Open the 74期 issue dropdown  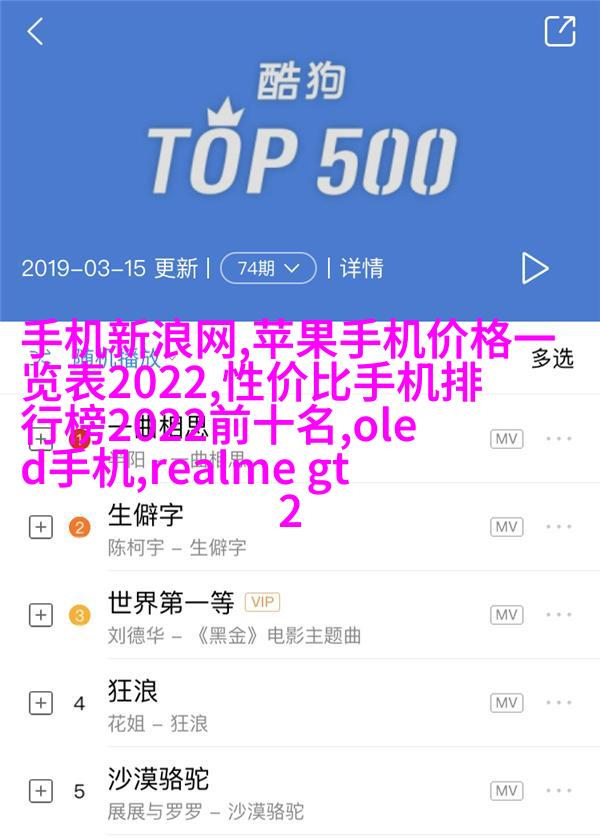[x=268, y=268]
